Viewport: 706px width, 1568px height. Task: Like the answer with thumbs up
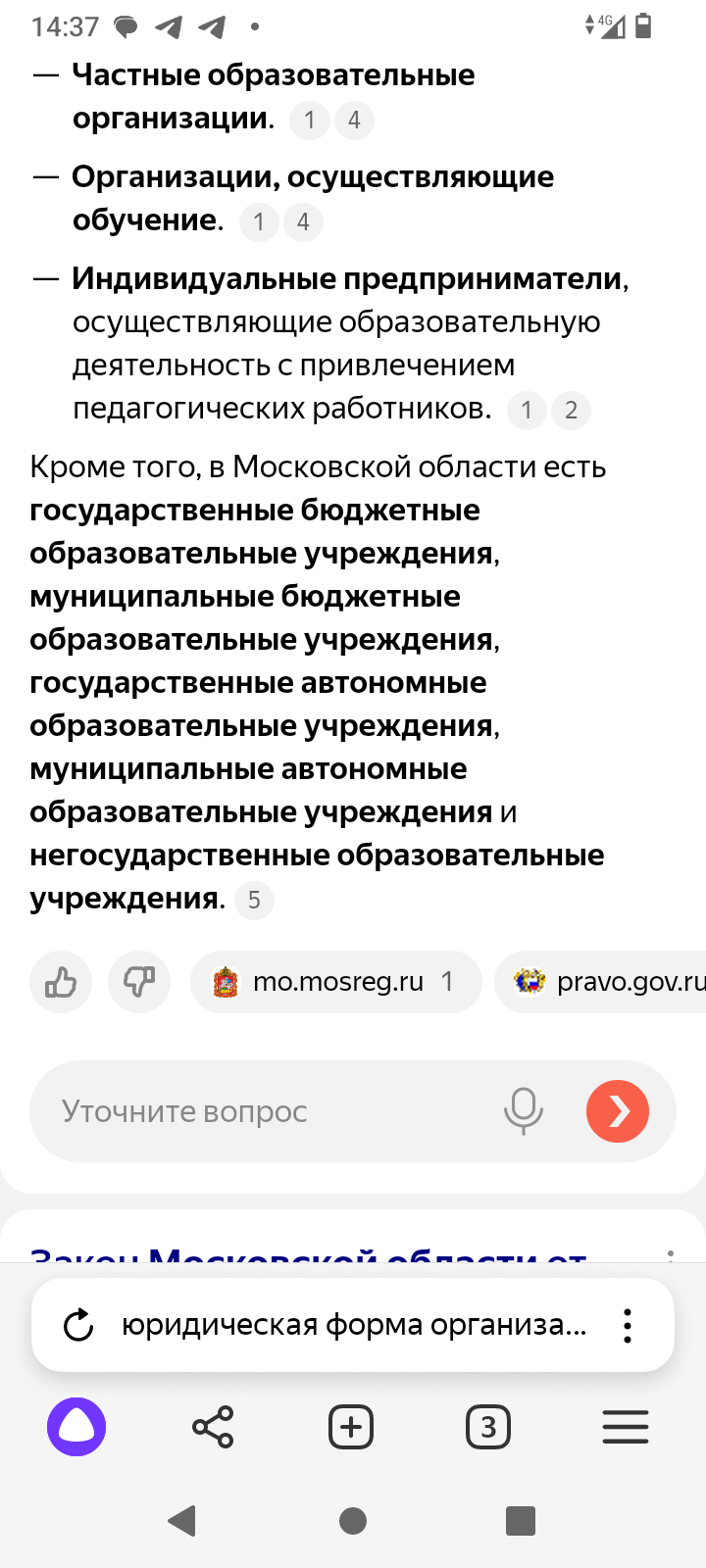[x=61, y=982]
